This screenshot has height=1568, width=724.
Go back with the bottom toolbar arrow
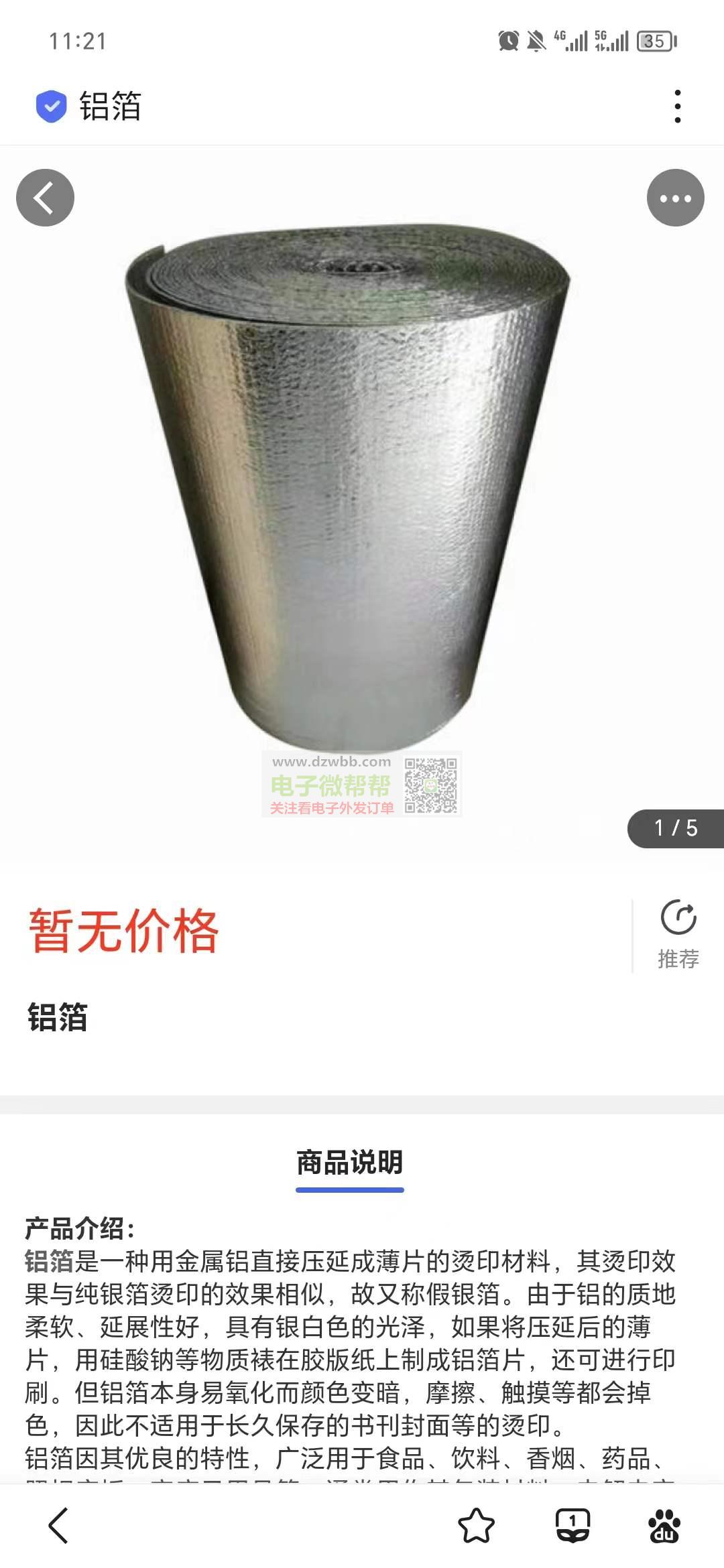click(x=59, y=1525)
